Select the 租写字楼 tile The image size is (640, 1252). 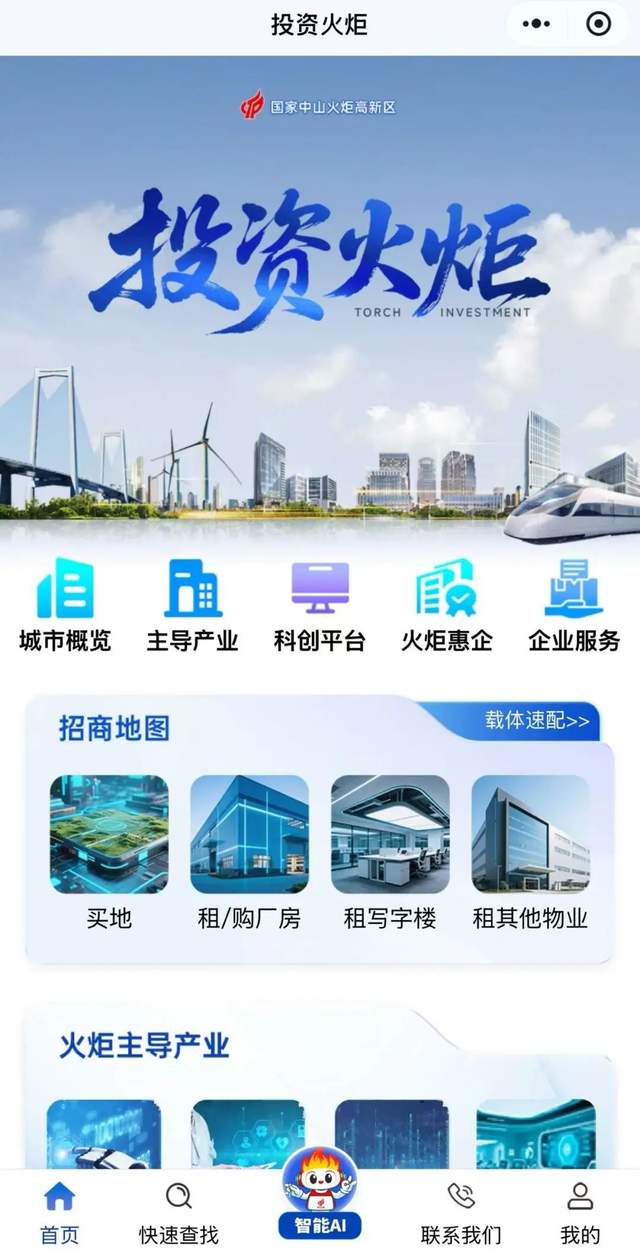(390, 853)
